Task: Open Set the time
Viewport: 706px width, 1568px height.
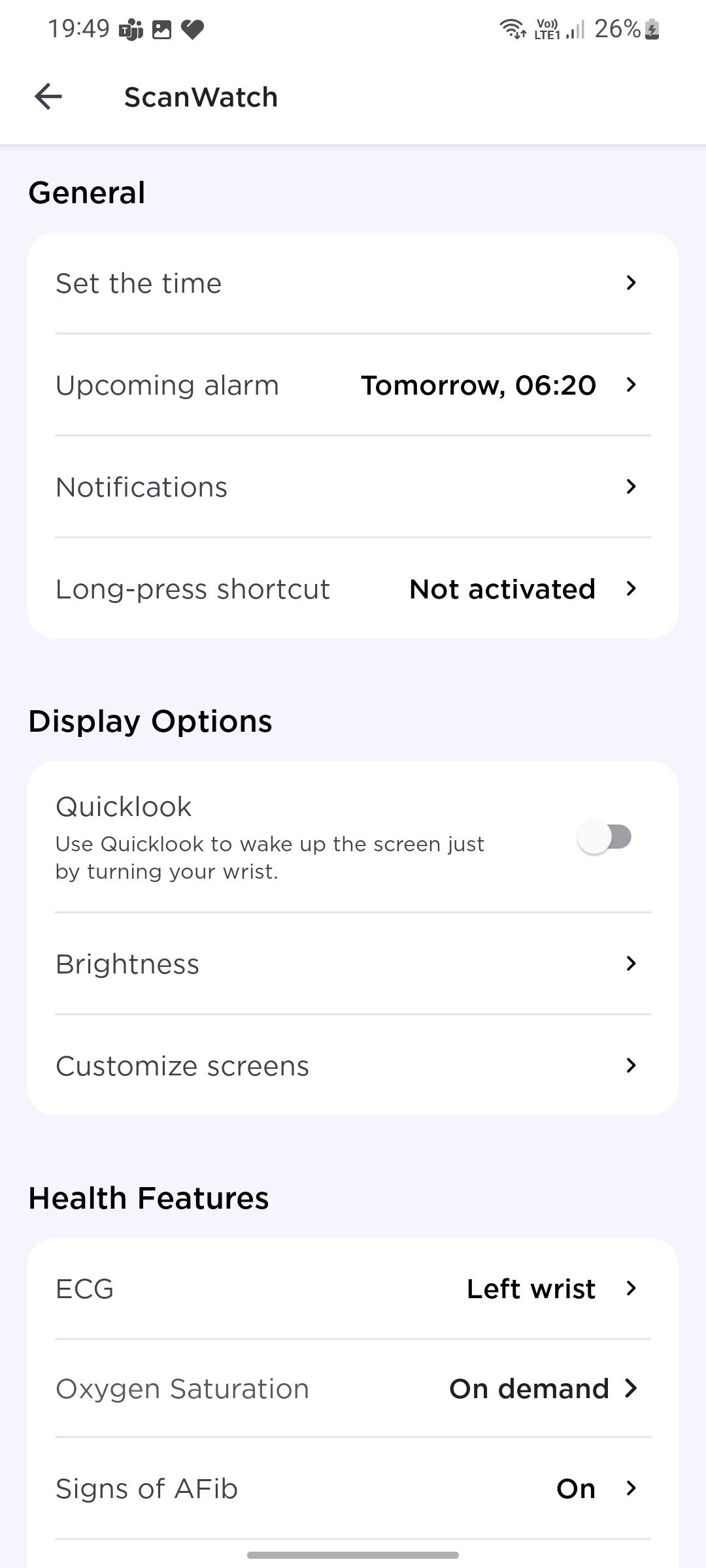Action: click(353, 284)
